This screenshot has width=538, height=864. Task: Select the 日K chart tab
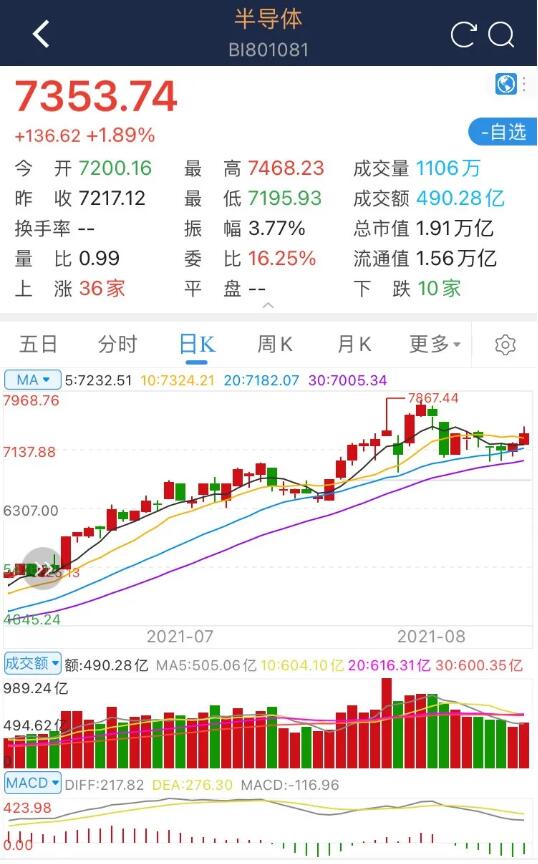point(197,345)
